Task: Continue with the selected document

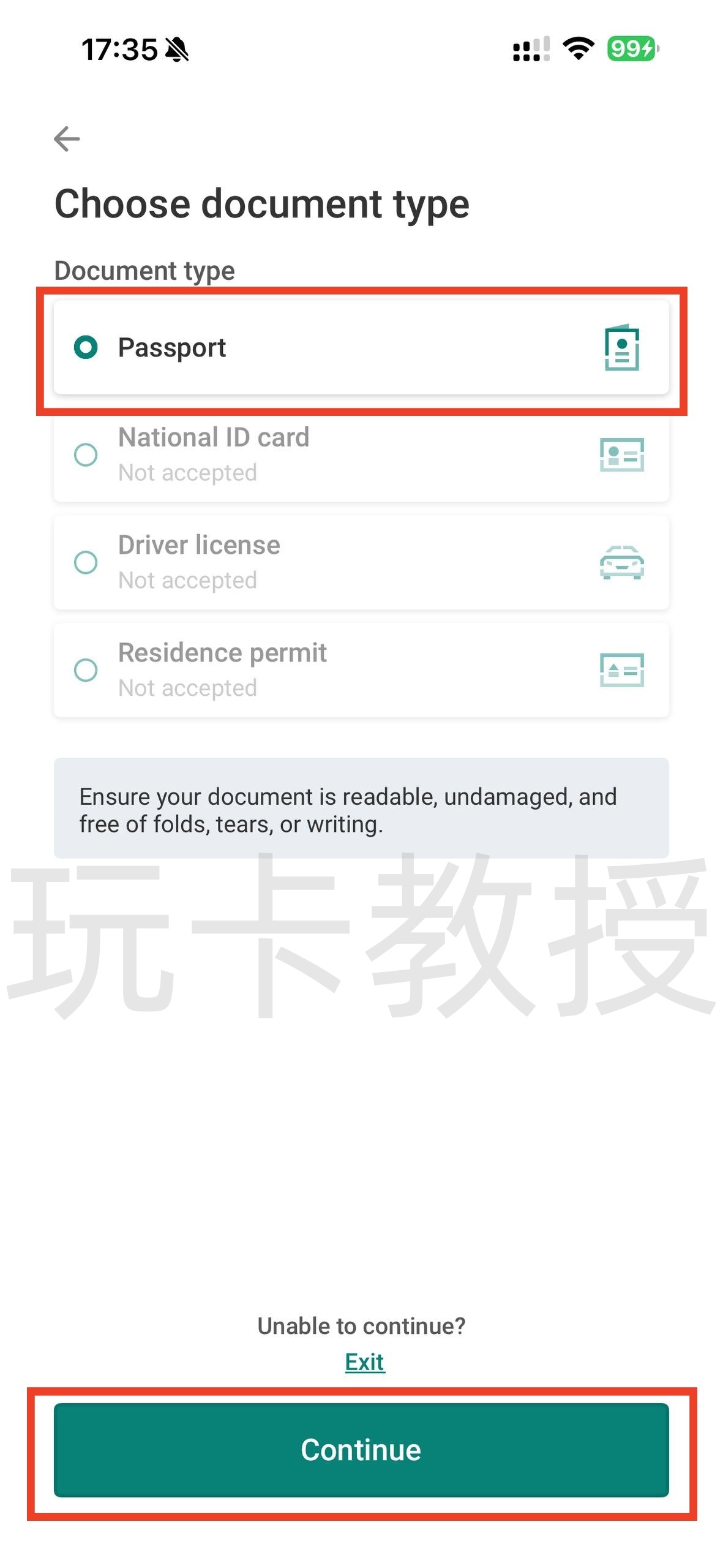Action: [x=361, y=1450]
